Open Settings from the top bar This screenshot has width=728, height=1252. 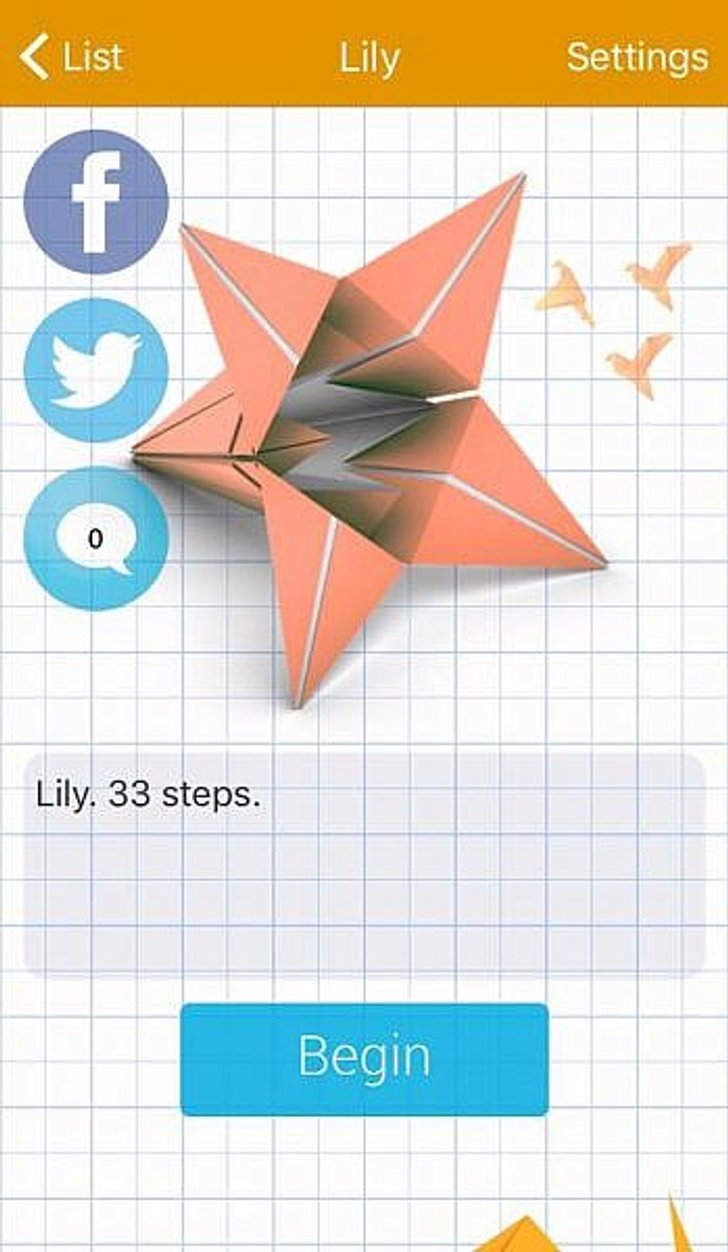637,57
